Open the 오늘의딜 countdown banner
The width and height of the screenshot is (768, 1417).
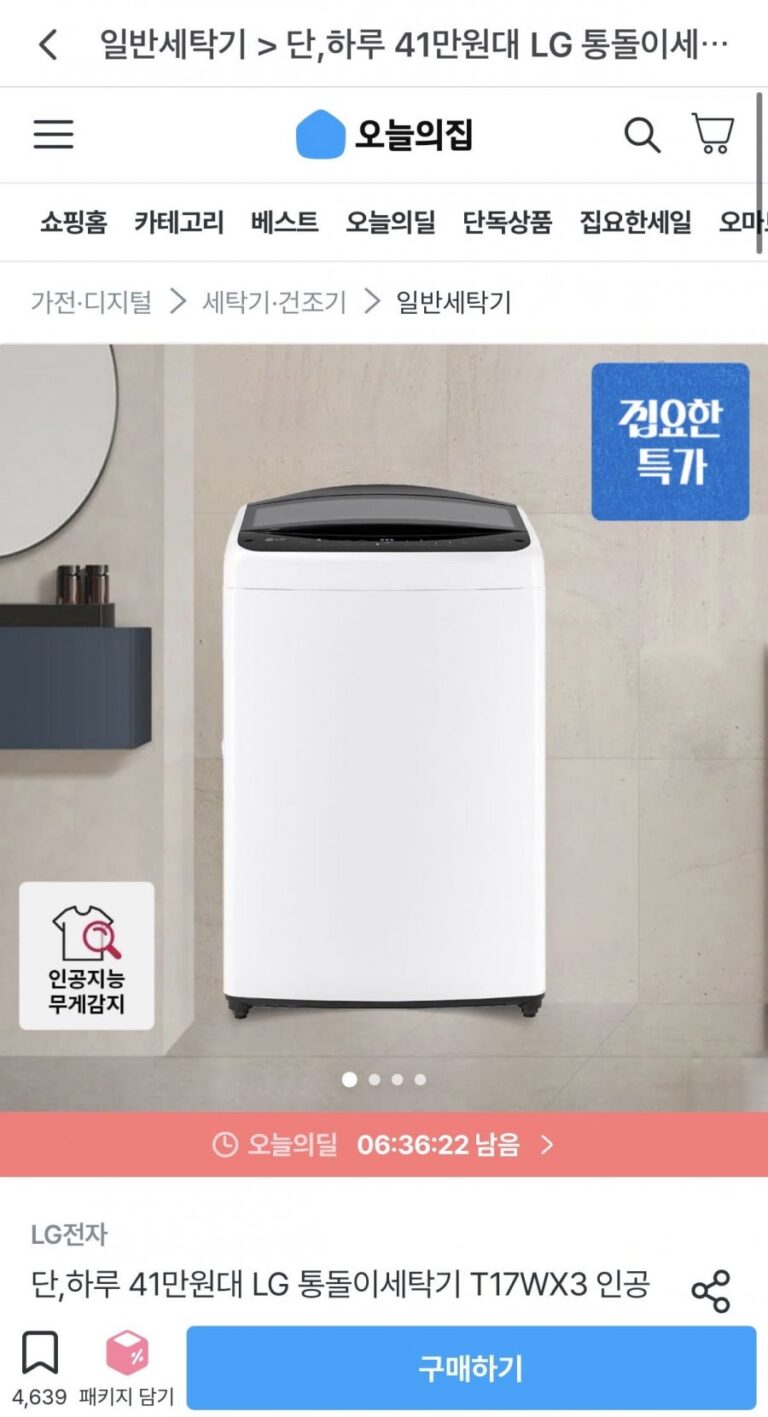384,1145
